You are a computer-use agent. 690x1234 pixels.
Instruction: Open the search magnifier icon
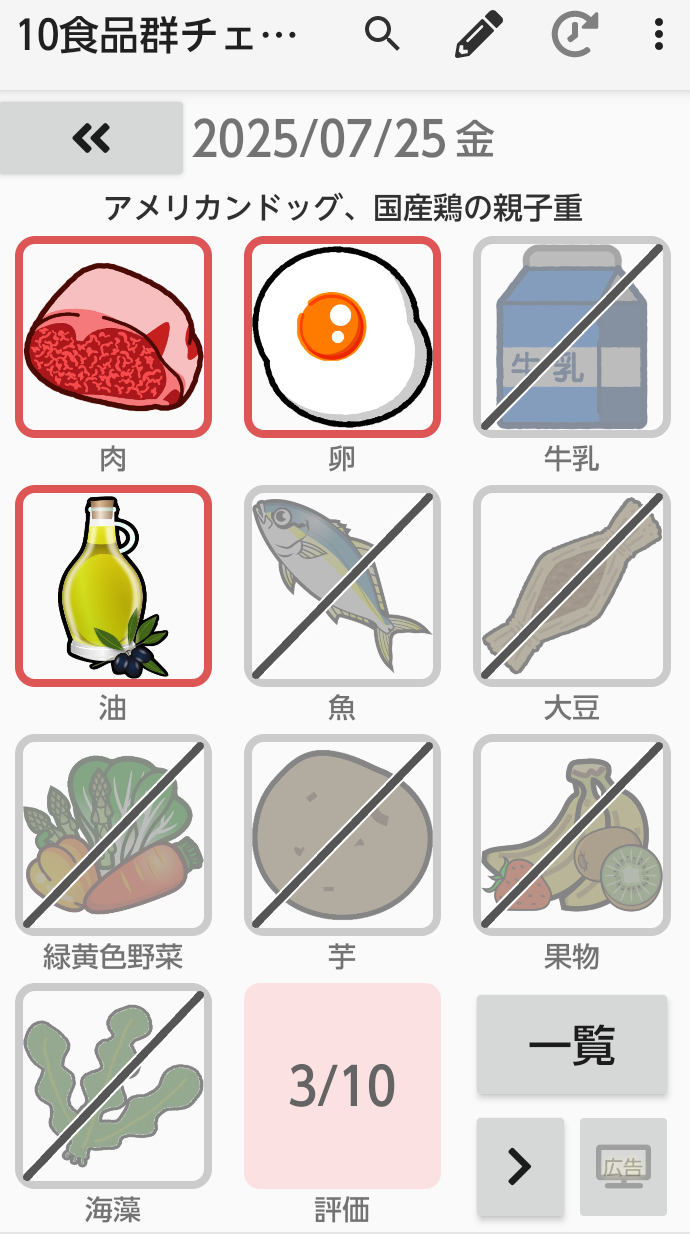tap(382, 36)
